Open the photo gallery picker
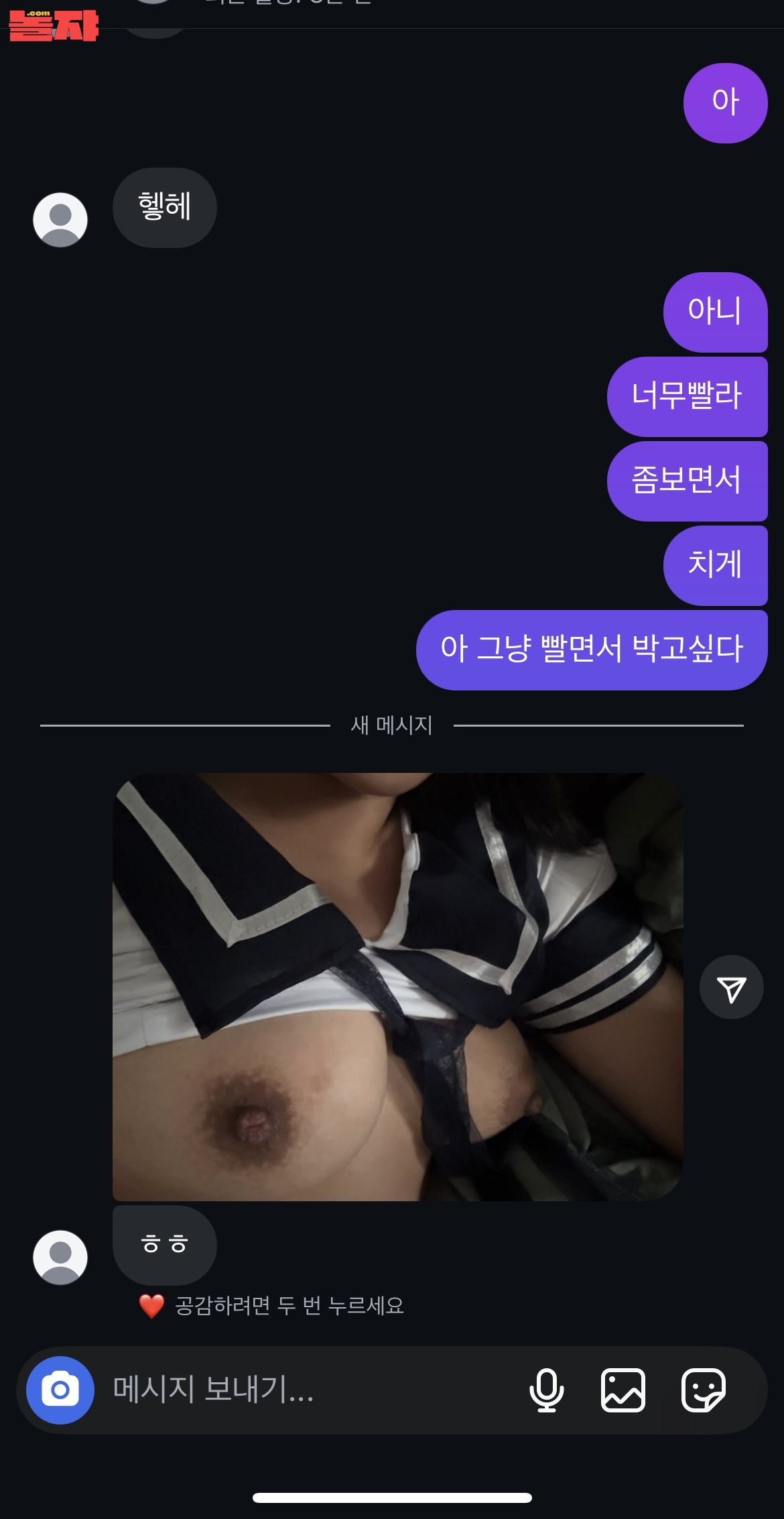The image size is (784, 1519). [x=623, y=1390]
